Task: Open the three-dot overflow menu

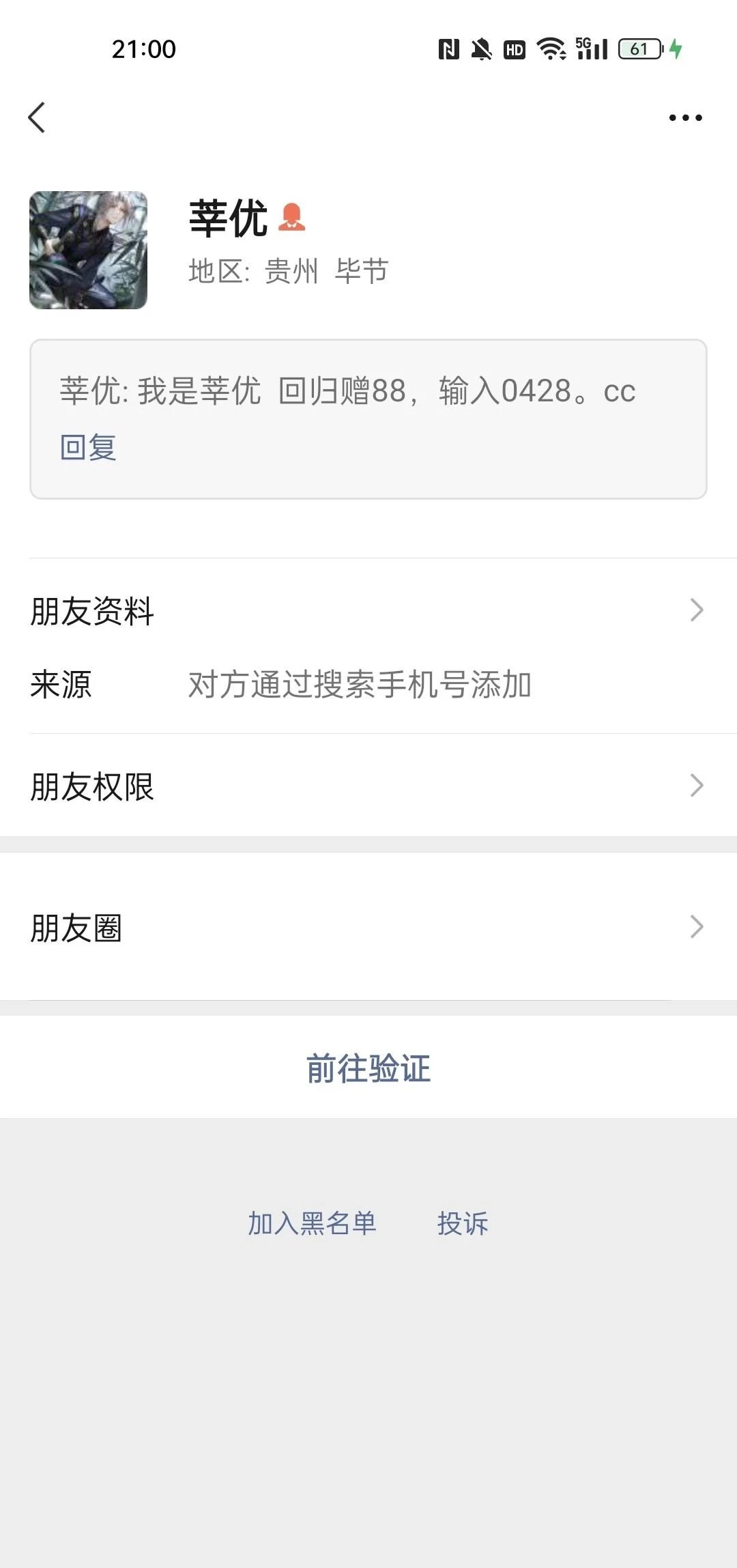Action: [685, 117]
